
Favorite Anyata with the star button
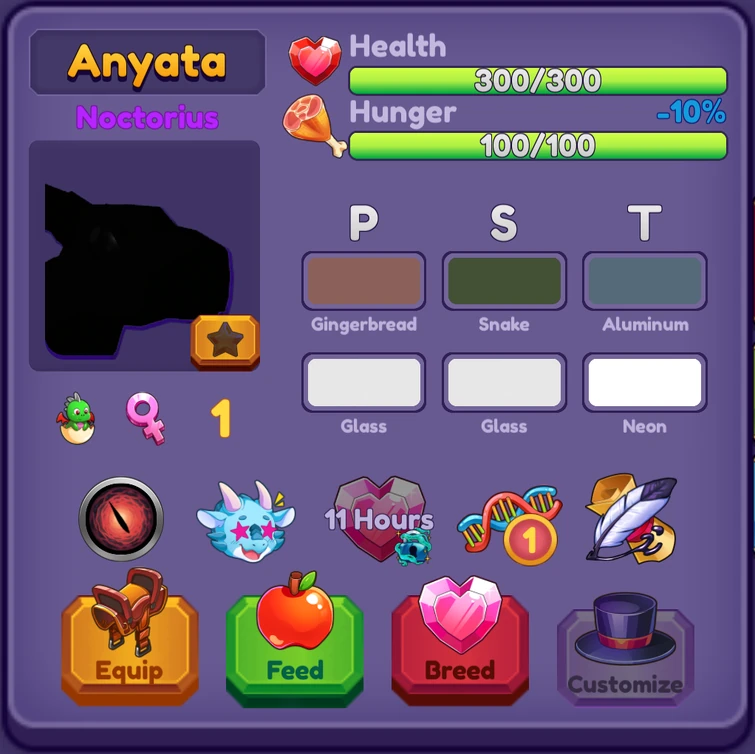click(224, 342)
